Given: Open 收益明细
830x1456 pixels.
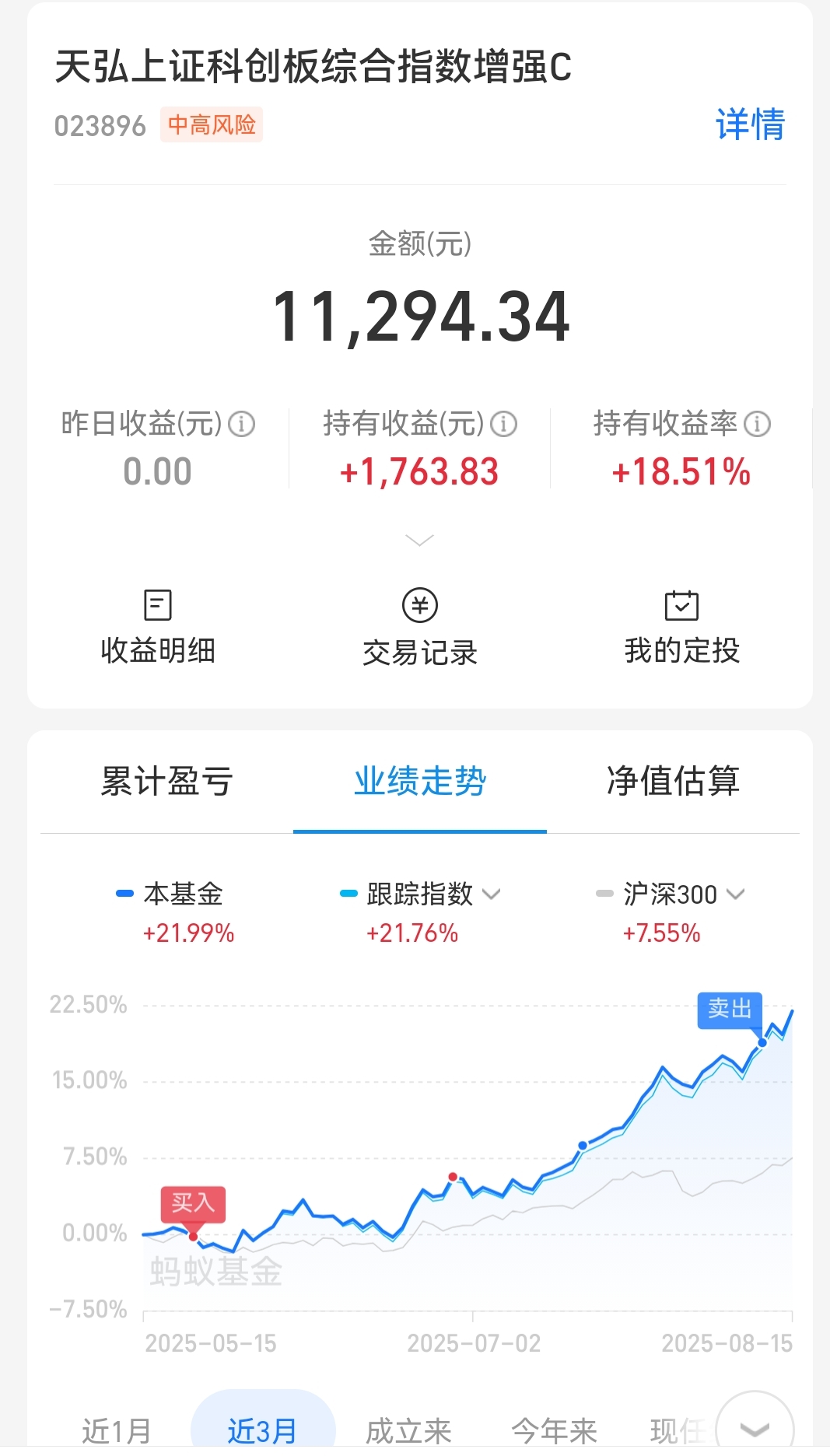Looking at the screenshot, I should [158, 627].
